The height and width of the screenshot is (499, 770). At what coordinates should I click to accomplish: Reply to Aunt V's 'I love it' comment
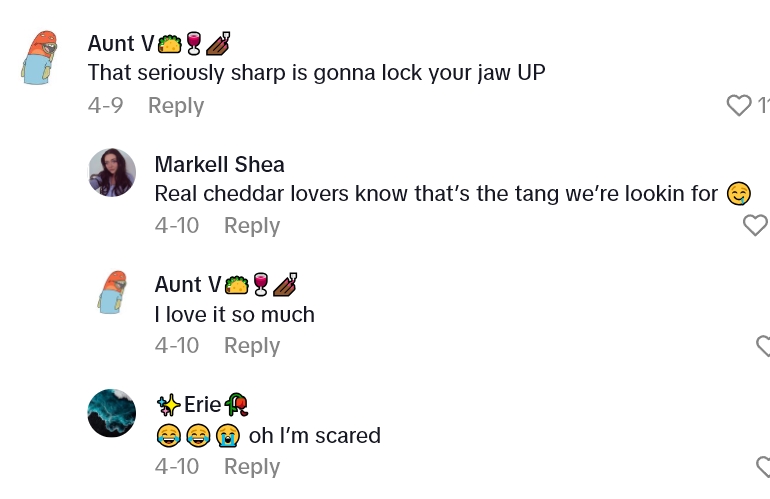pos(251,345)
